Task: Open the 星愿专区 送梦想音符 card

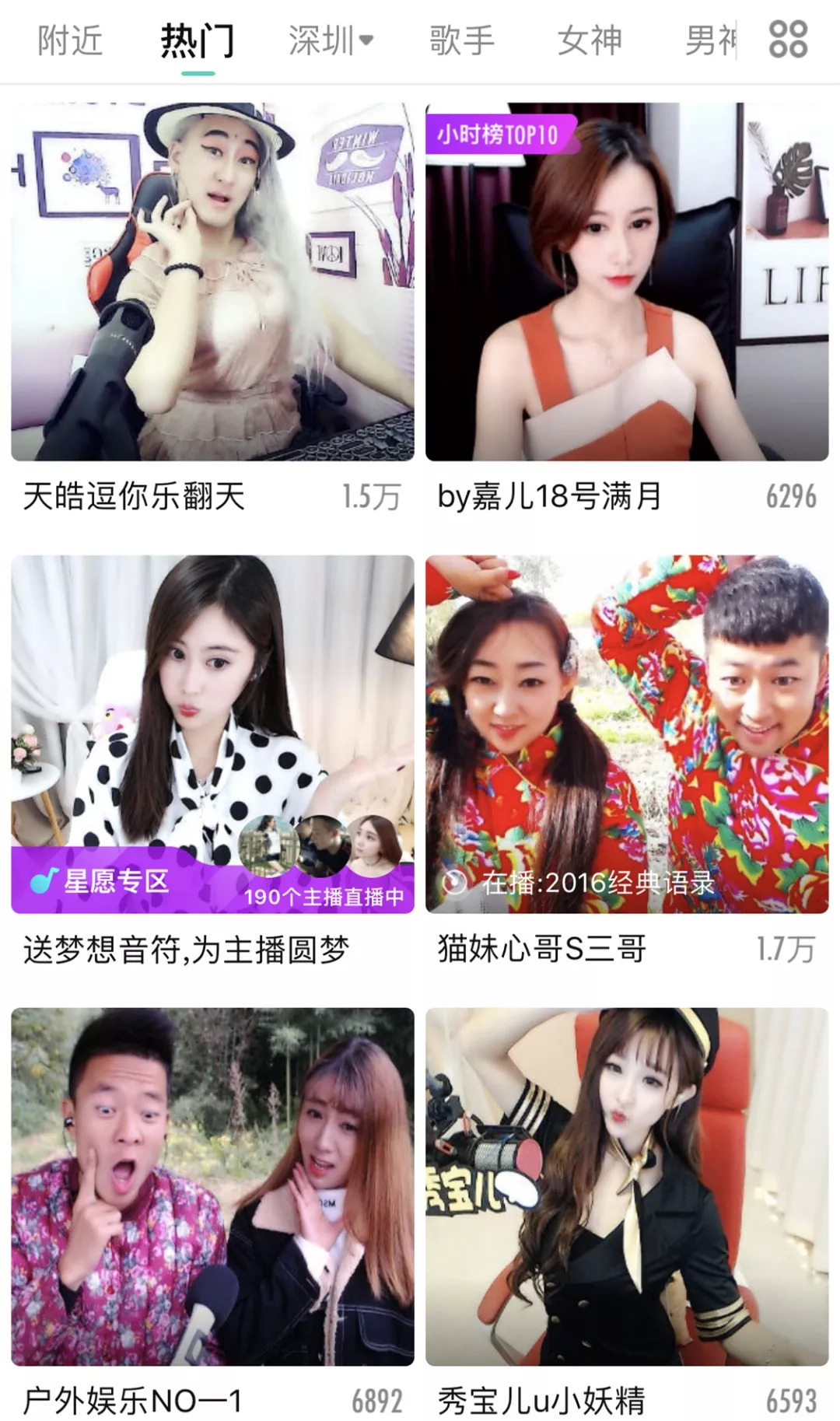Action: point(212,733)
